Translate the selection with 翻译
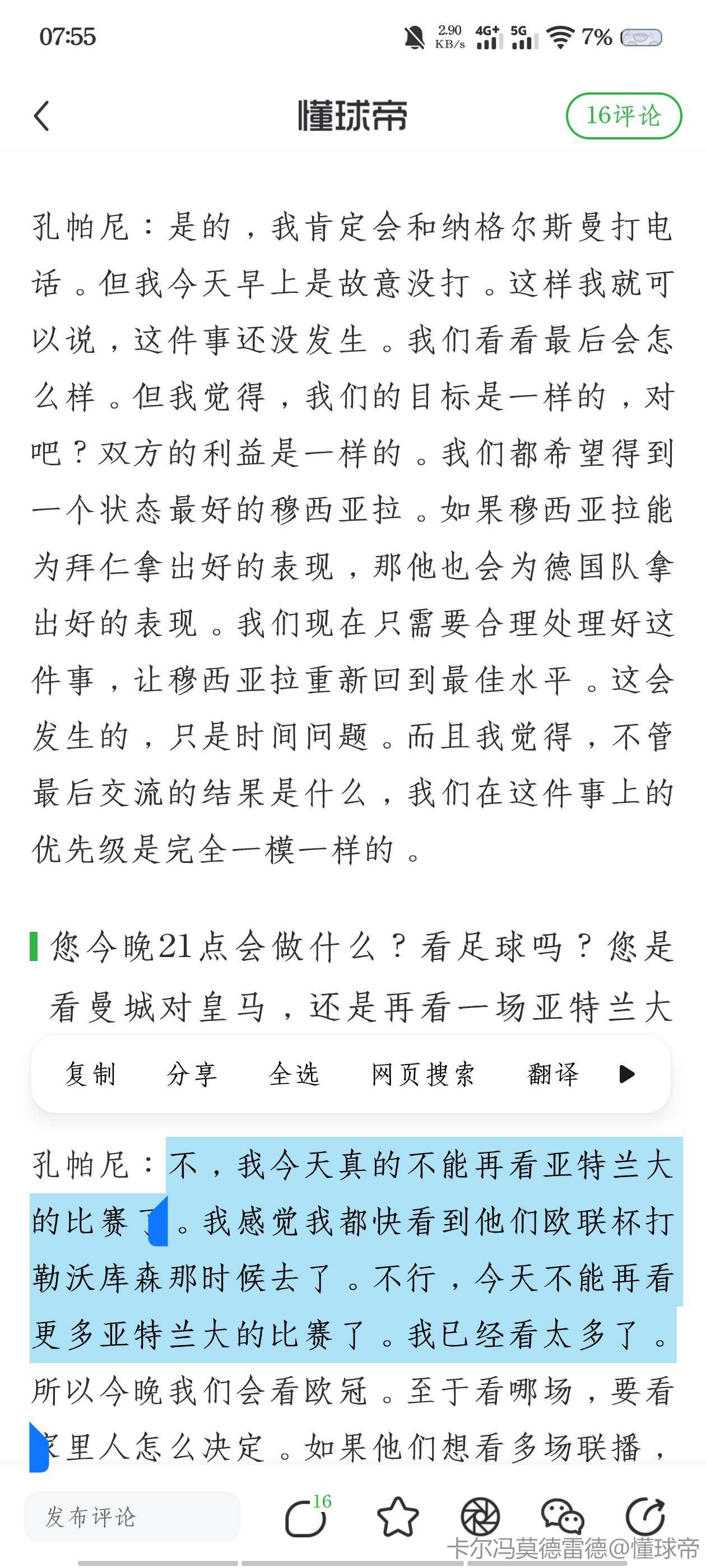Screen dimensions: 706x1568 tap(552, 1074)
